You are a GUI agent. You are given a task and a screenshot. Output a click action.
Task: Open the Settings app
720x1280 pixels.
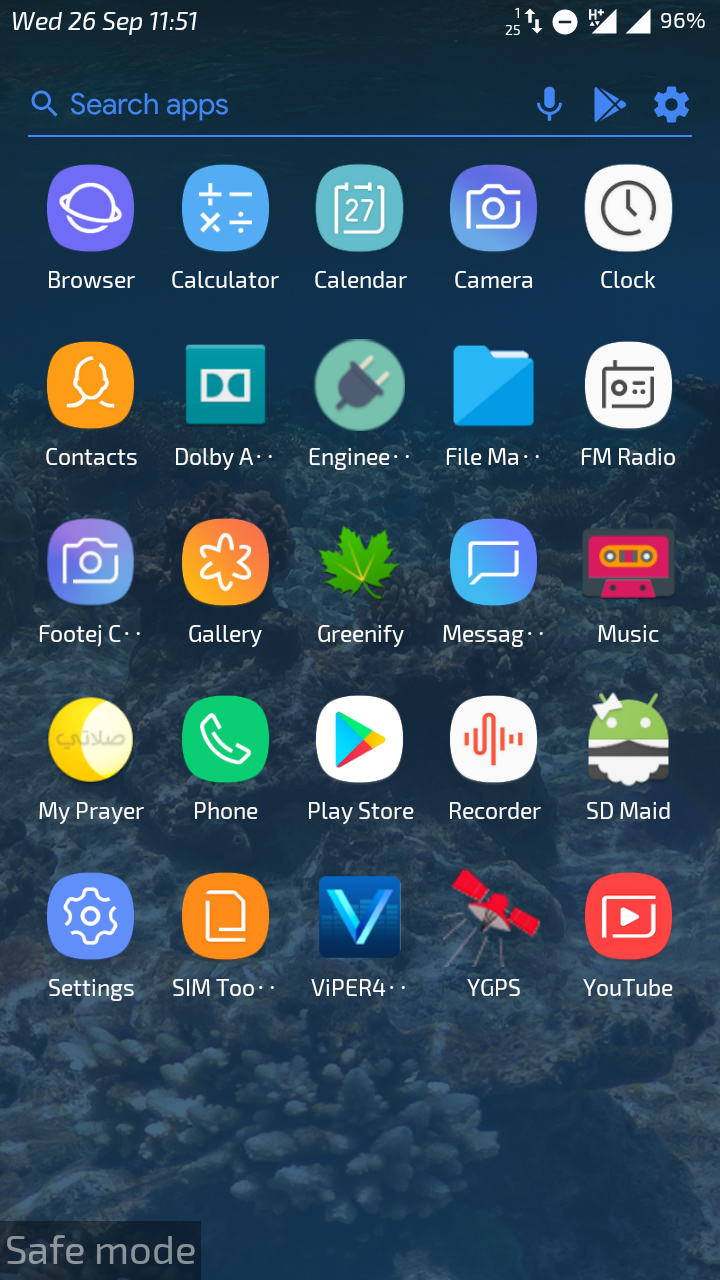pos(91,917)
